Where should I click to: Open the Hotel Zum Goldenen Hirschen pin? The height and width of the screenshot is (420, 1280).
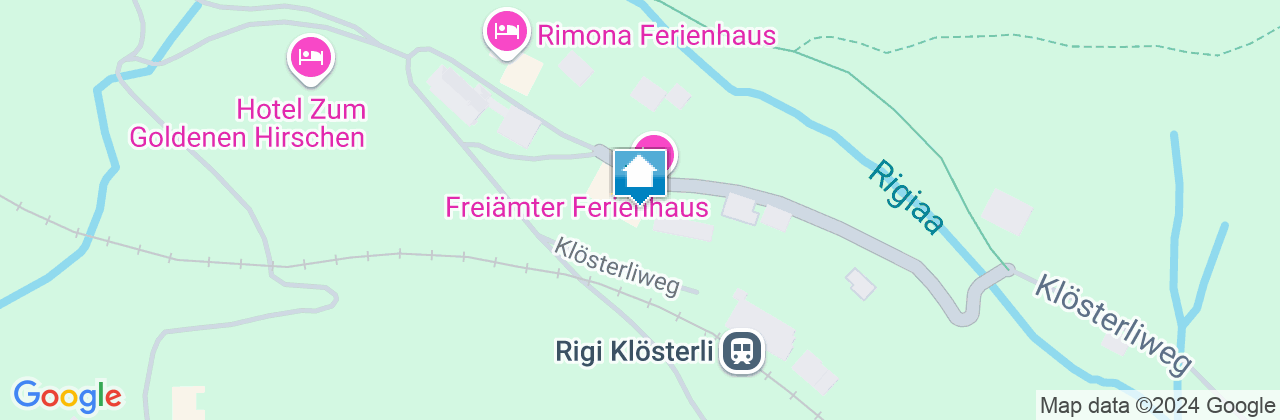tap(311, 54)
